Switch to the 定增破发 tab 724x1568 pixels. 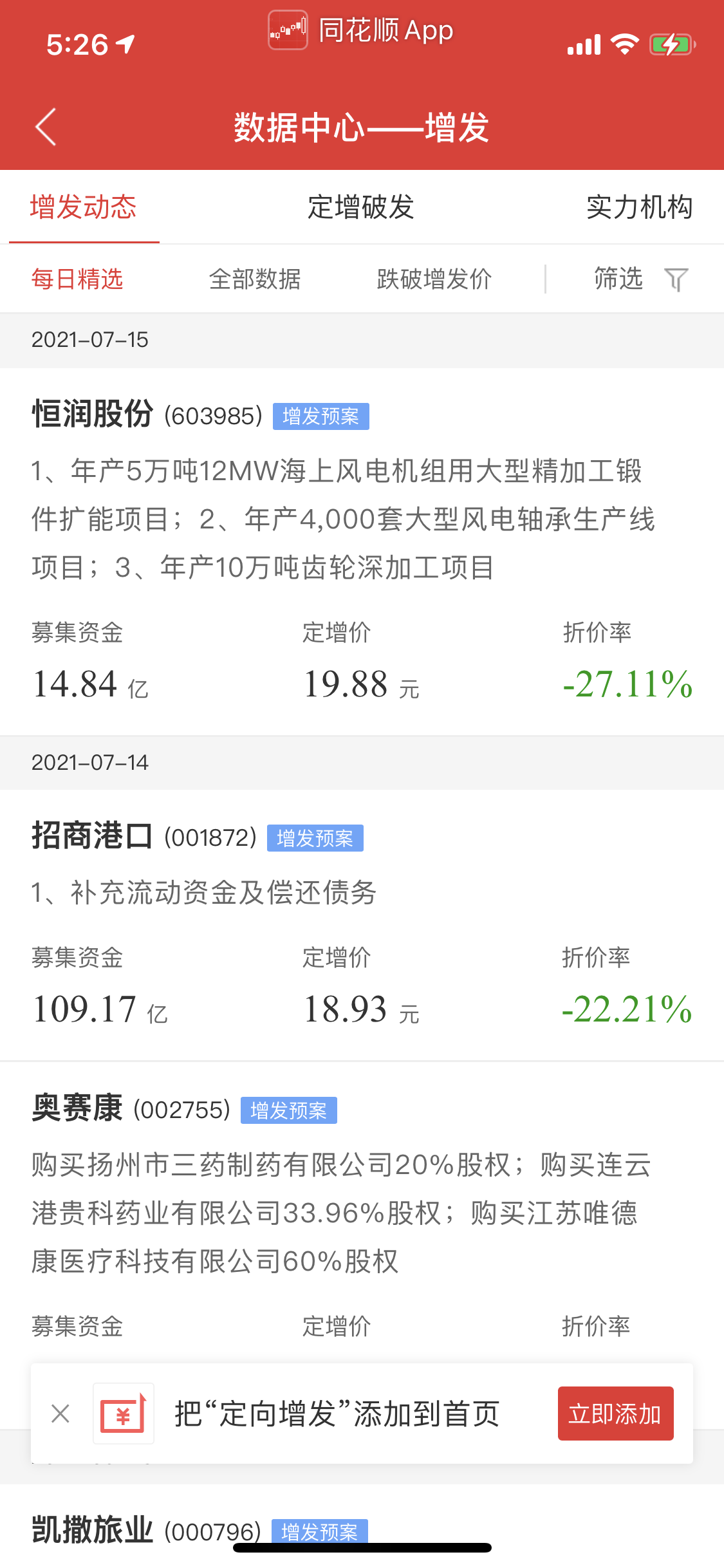coord(362,207)
